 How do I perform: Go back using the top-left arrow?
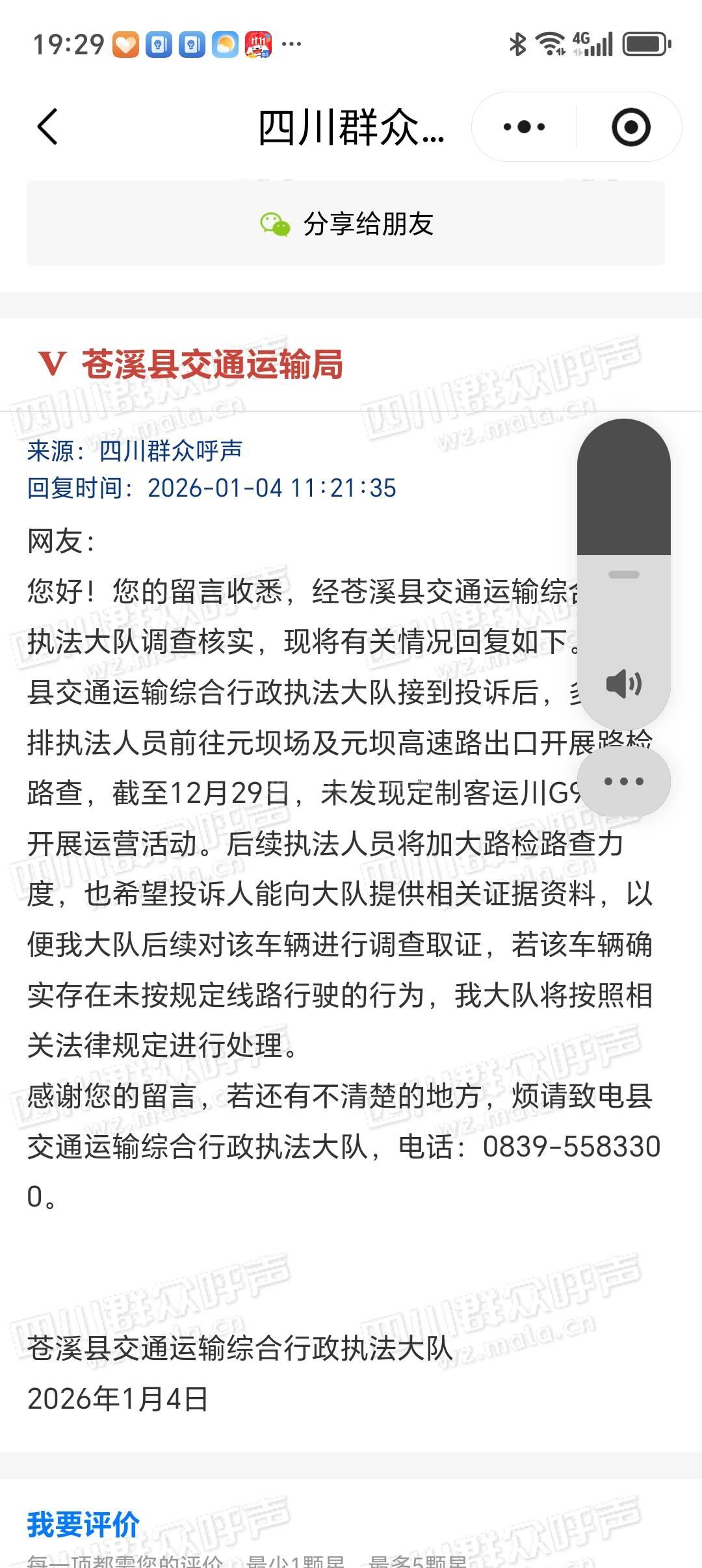click(47, 127)
